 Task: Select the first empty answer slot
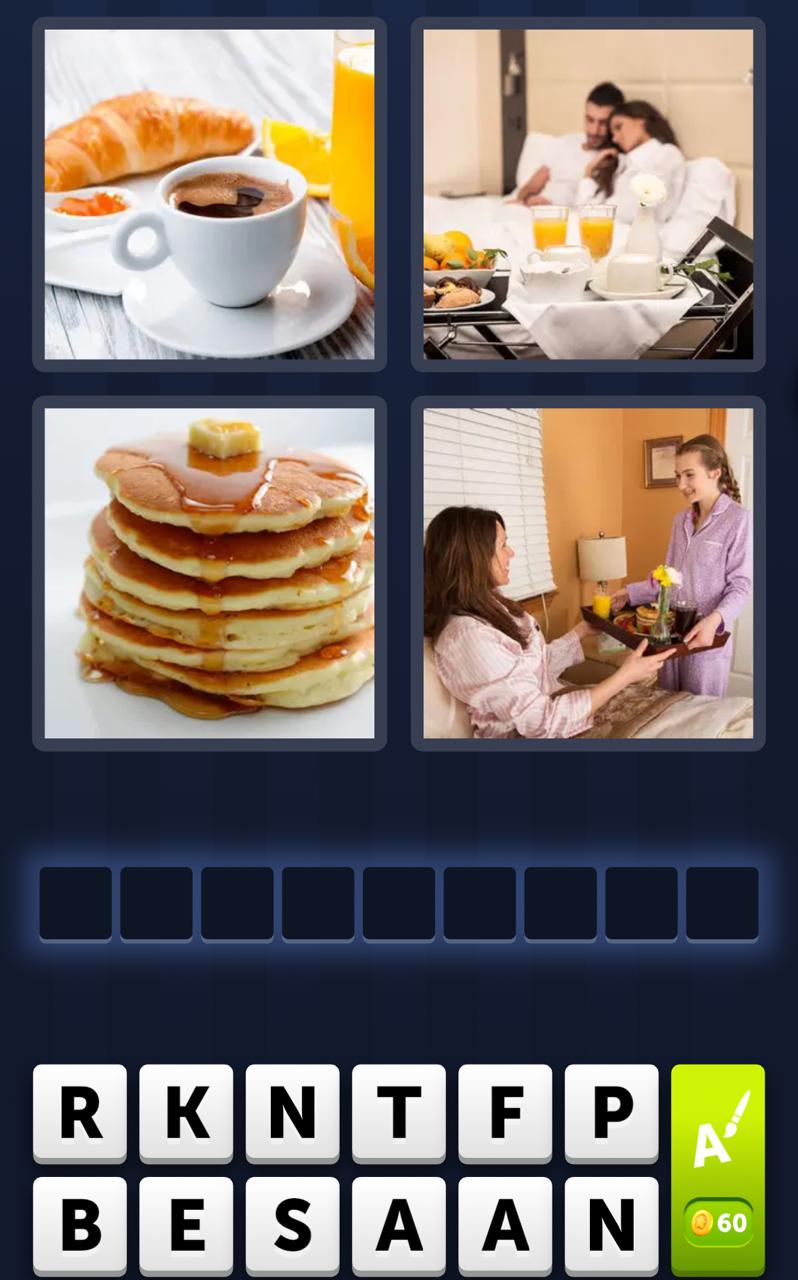76,903
